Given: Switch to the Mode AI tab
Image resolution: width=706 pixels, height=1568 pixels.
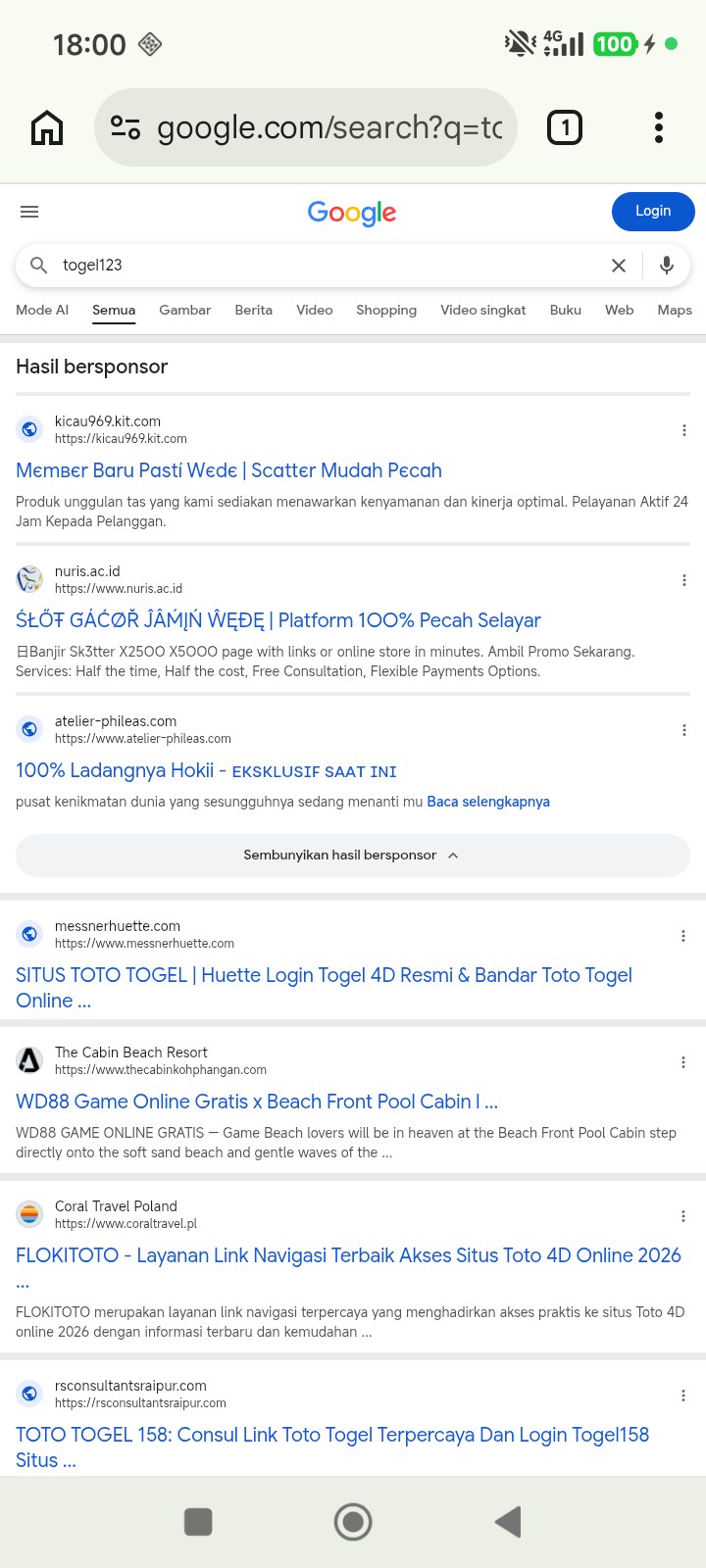Looking at the screenshot, I should pyautogui.click(x=42, y=310).
